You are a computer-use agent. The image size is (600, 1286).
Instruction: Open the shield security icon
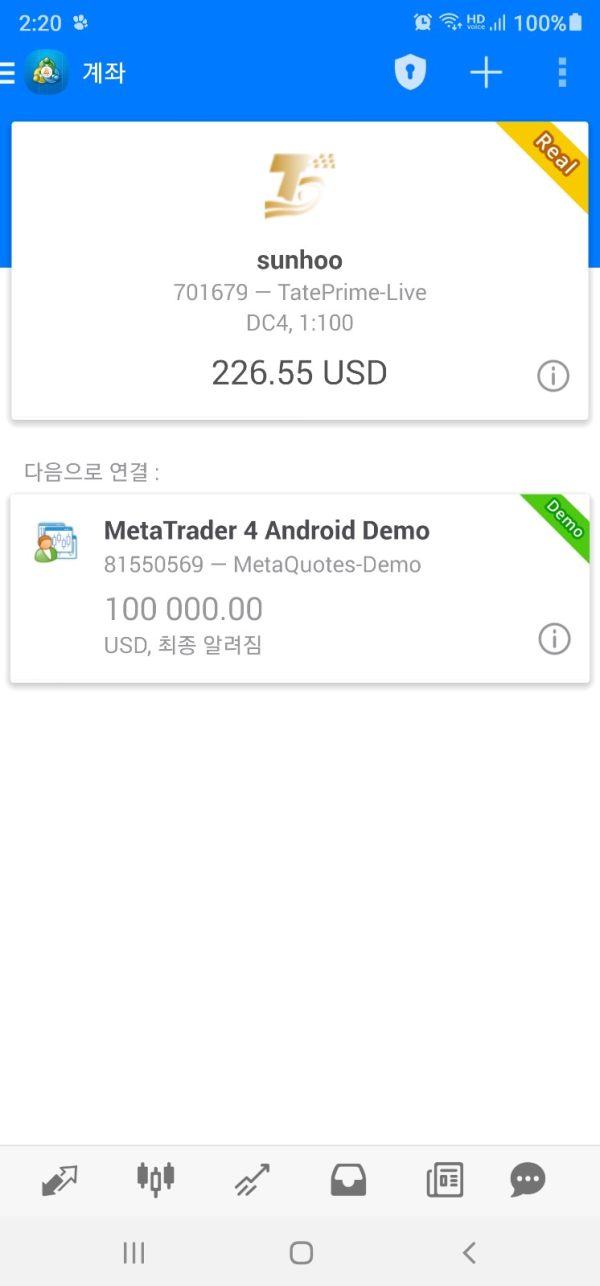(410, 73)
